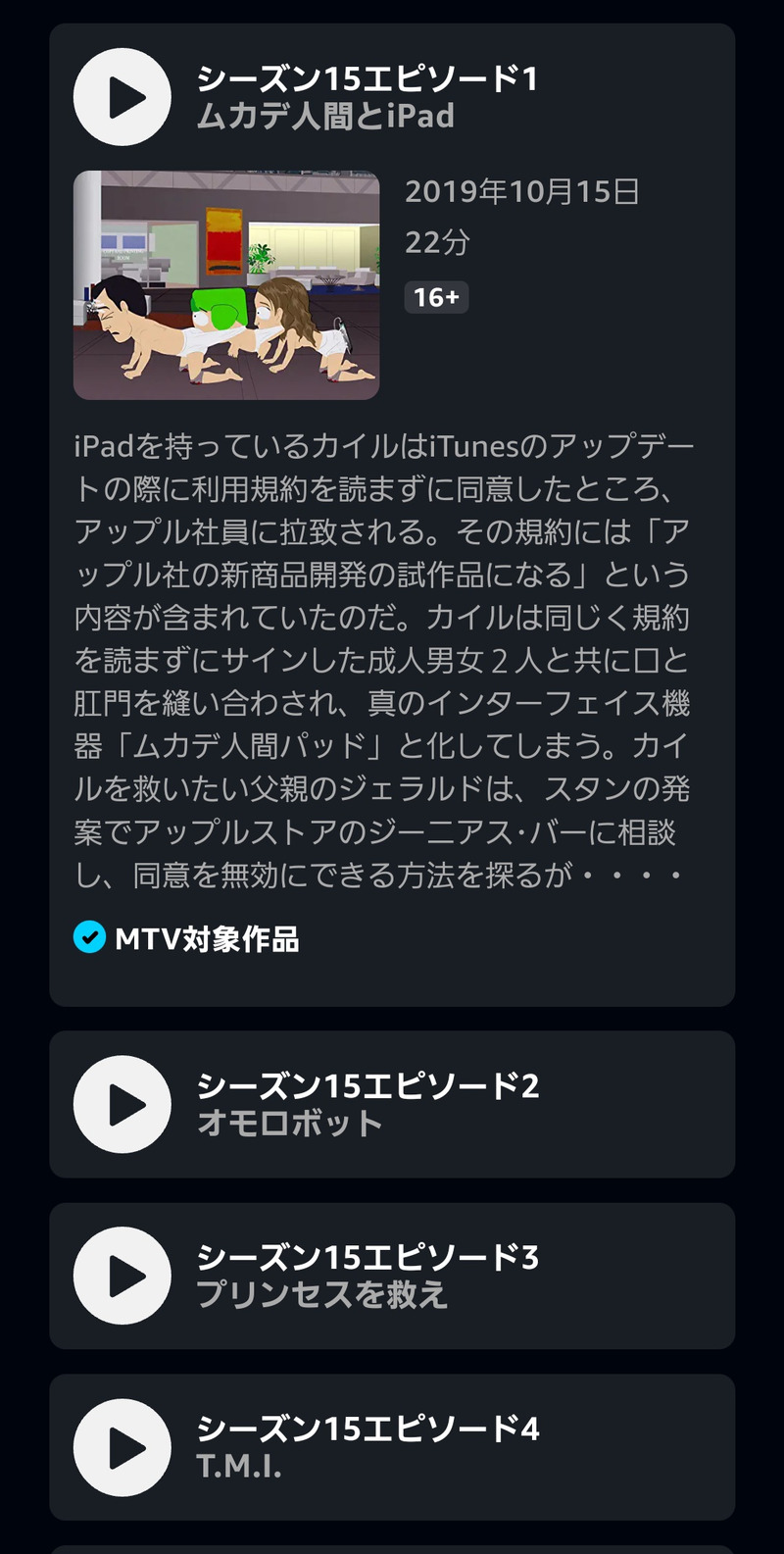The height and width of the screenshot is (1554, 784).
Task: Play Season 15 Episode 4 T.M.I.
Action: 122,1447
